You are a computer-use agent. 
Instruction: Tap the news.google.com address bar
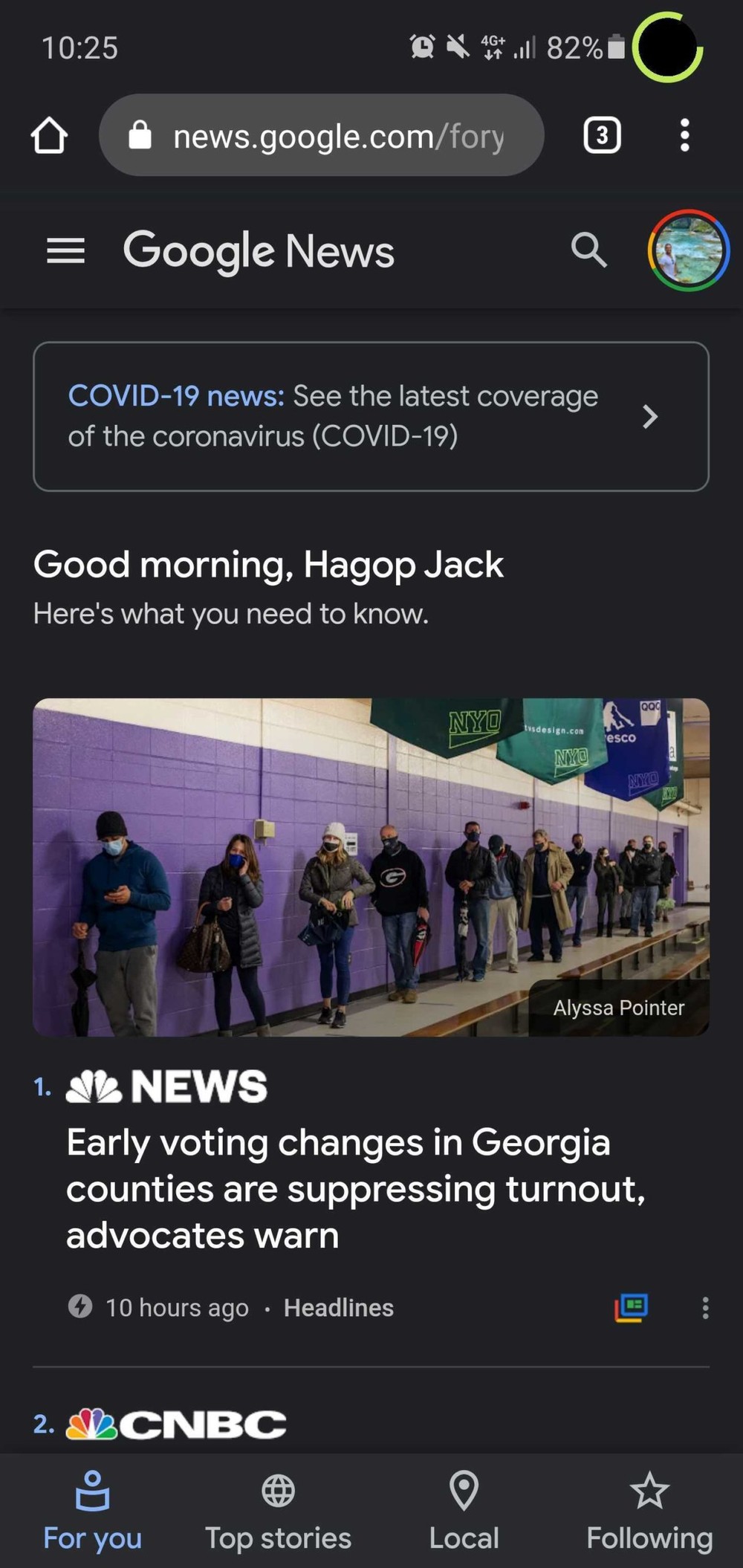[x=321, y=135]
